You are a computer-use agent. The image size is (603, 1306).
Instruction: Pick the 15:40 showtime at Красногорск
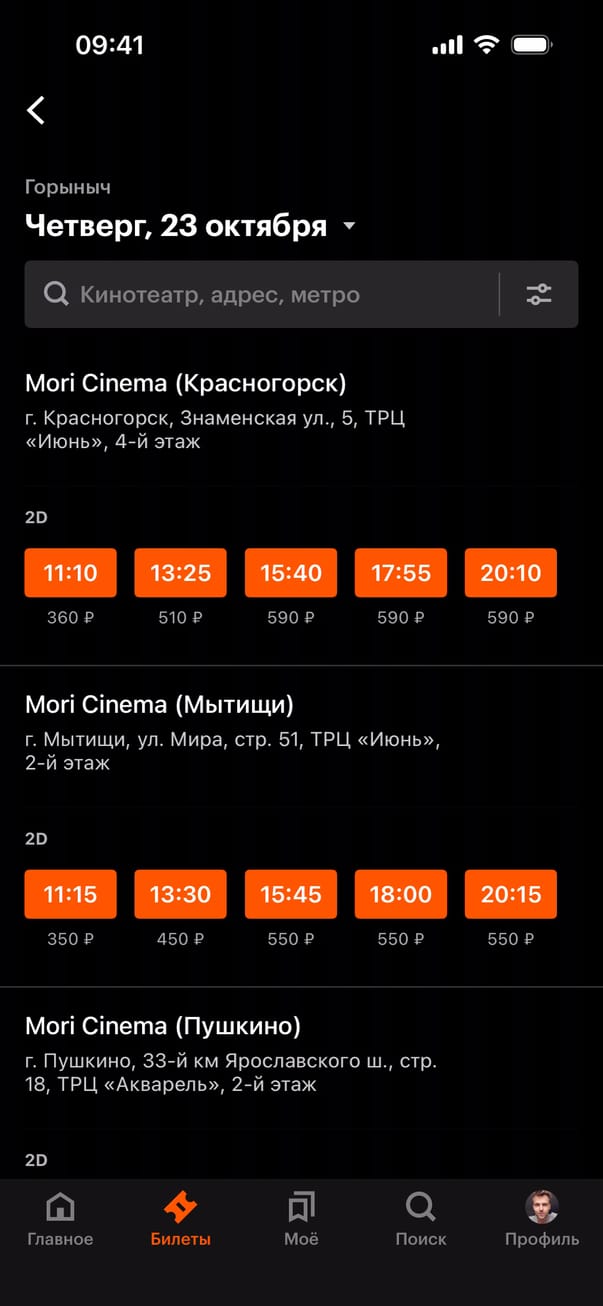[x=291, y=573]
